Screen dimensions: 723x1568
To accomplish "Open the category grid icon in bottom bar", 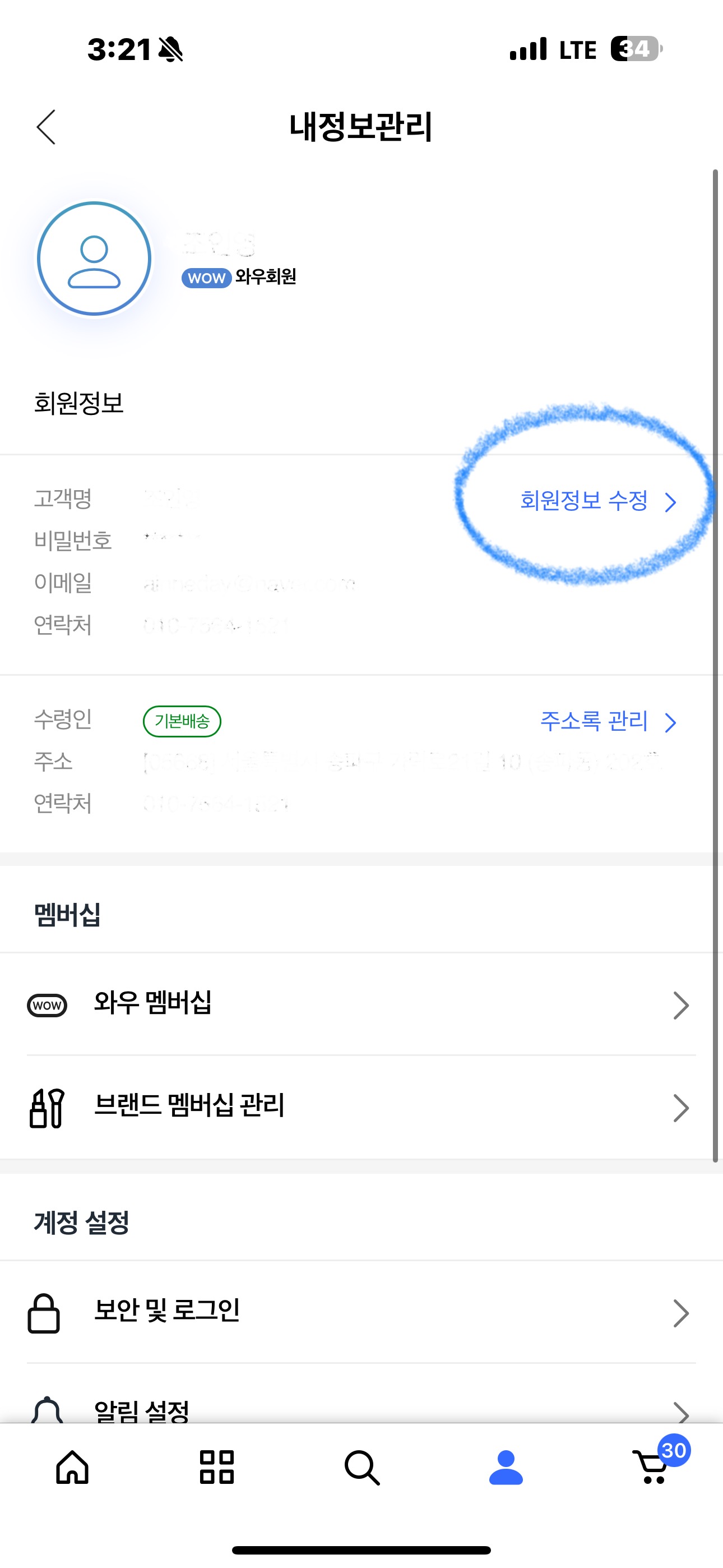I will coord(217,1468).
